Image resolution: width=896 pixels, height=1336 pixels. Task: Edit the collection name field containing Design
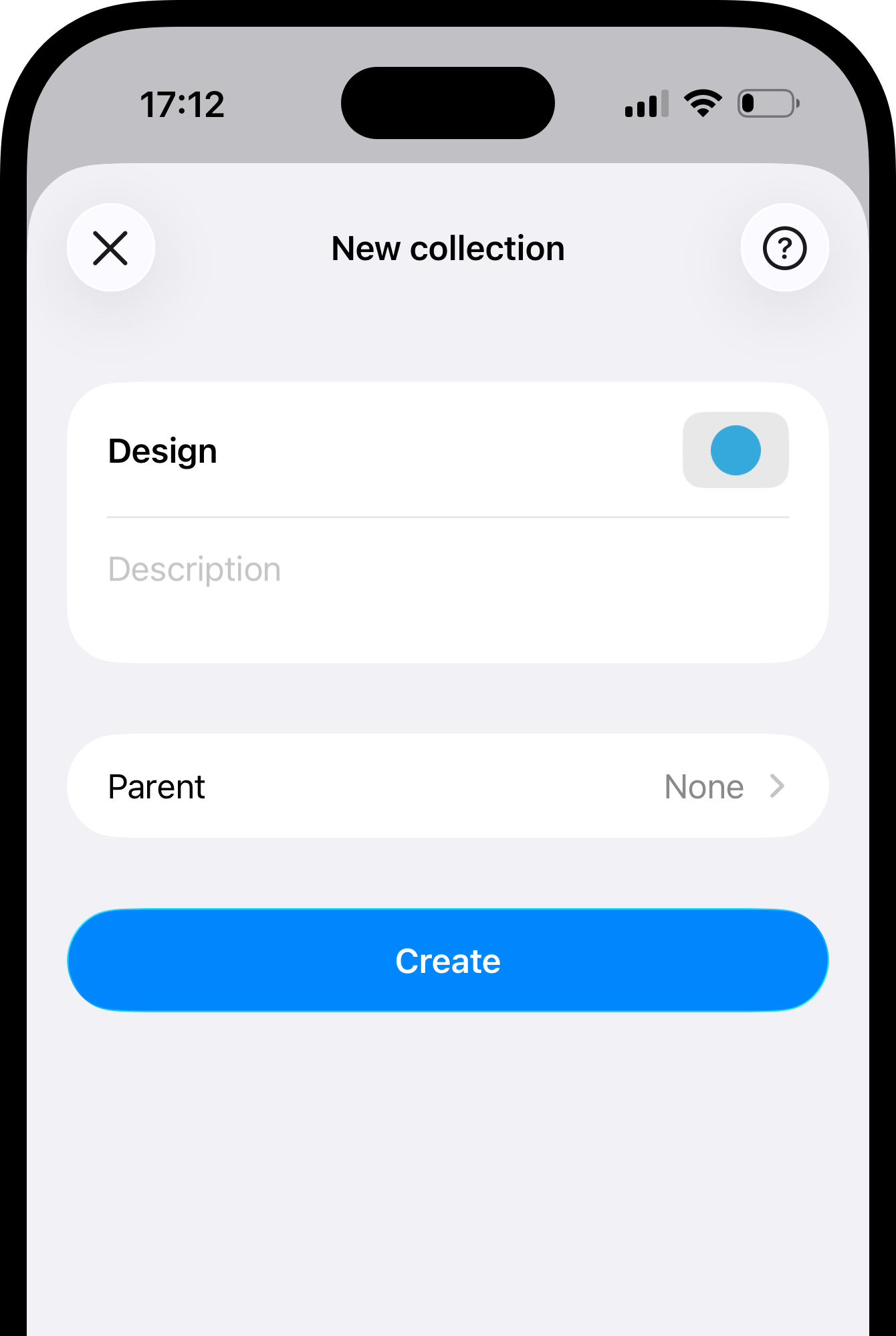coord(374,451)
